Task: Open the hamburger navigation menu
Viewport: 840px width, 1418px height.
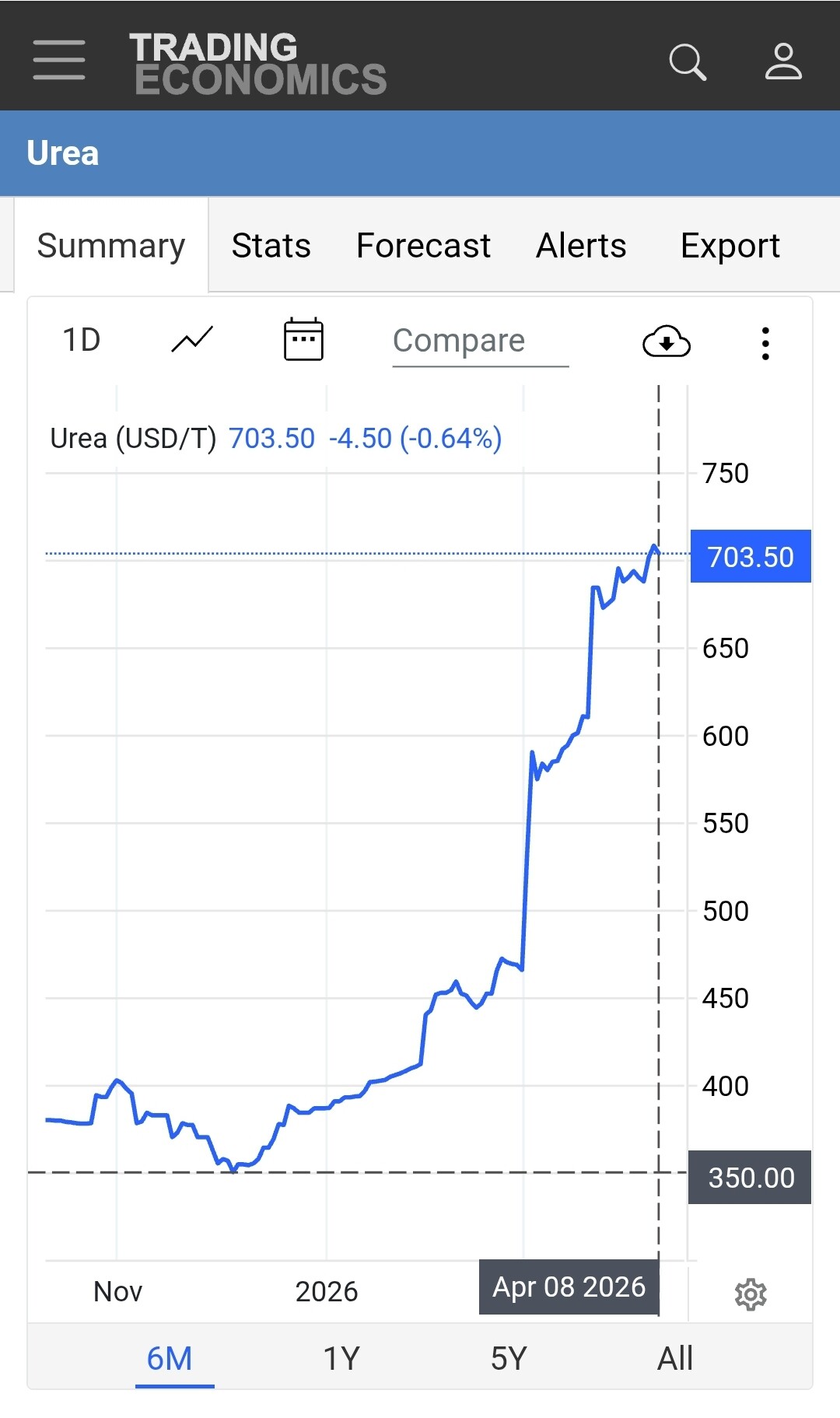Action: pos(59,60)
